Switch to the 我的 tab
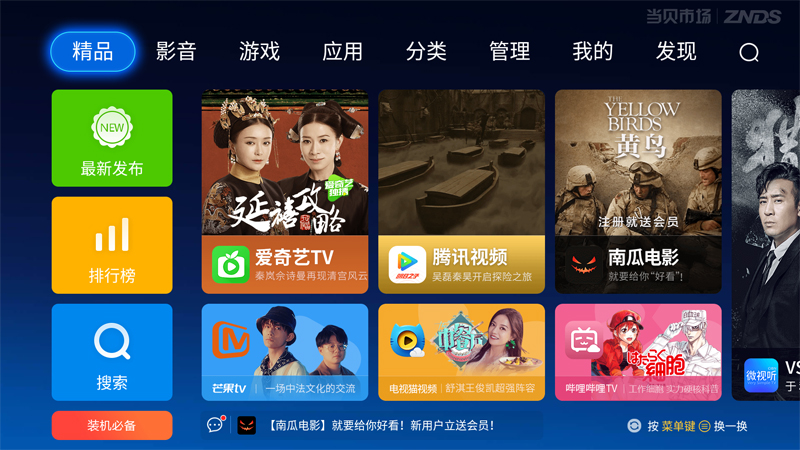The height and width of the screenshot is (450, 800). 592,52
